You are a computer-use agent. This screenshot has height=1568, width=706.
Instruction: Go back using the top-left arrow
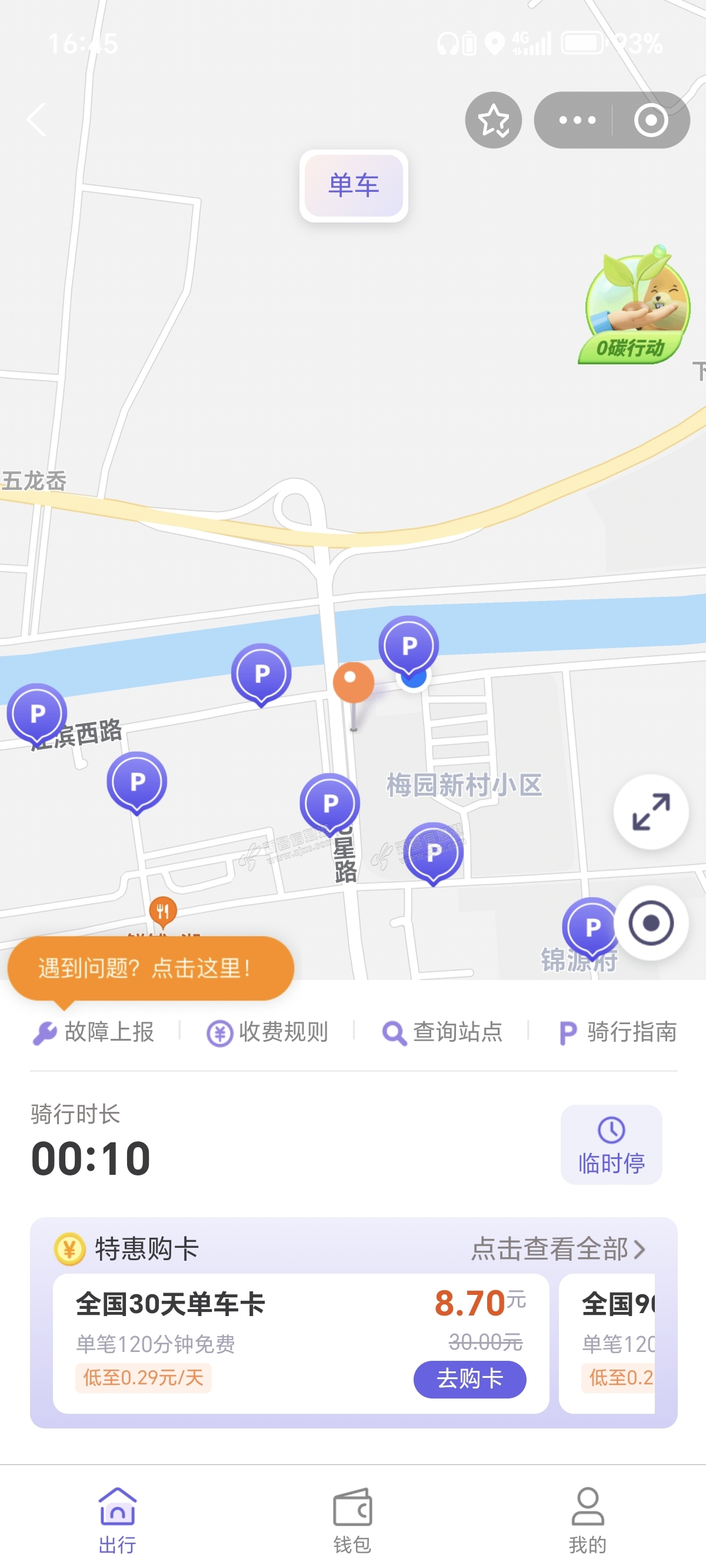[36, 119]
